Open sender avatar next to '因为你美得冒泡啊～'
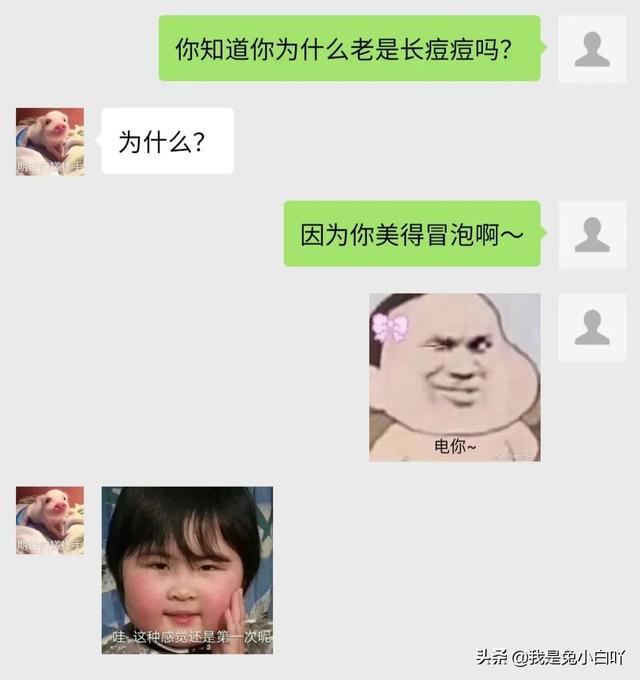This screenshot has height=680, width=640. coord(592,234)
